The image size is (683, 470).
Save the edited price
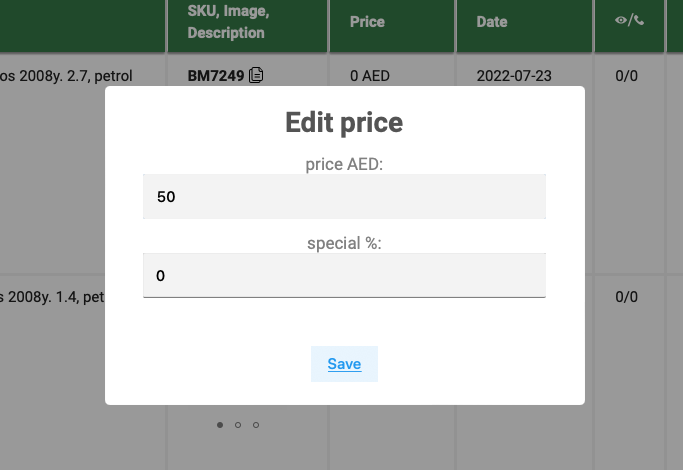[344, 364]
